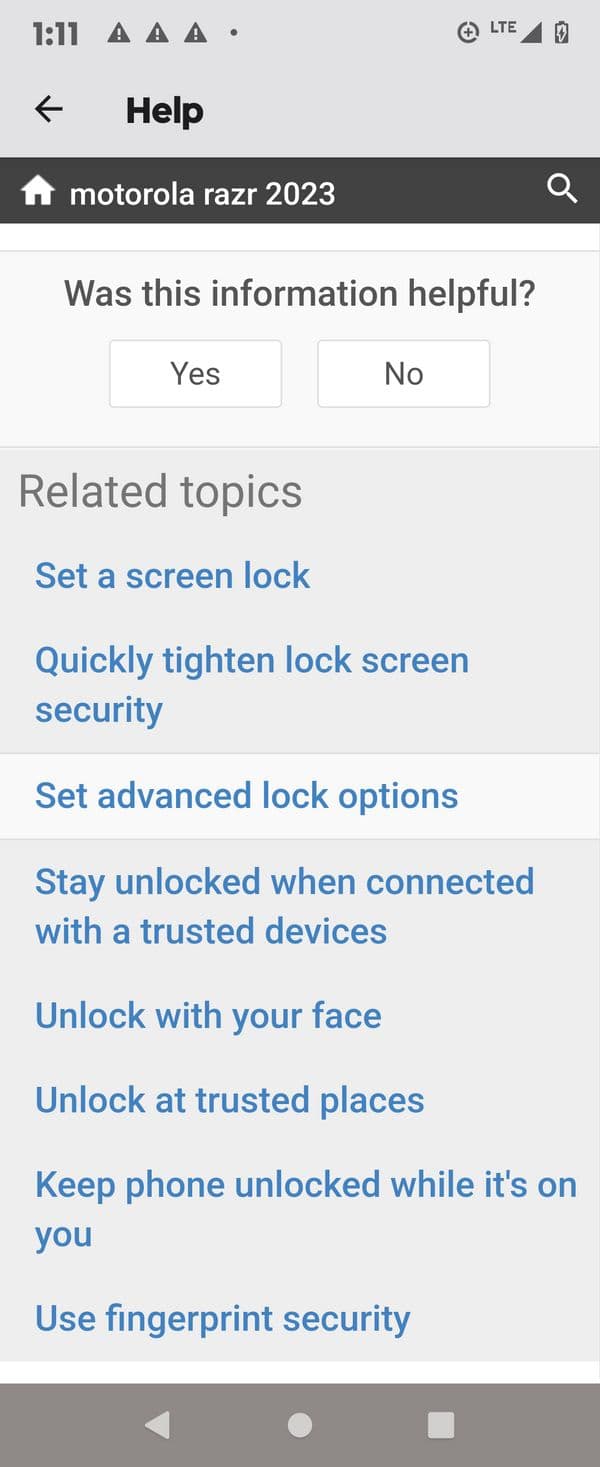Open Use fingerprint security topic
This screenshot has width=600, height=1467.
[x=222, y=1319]
